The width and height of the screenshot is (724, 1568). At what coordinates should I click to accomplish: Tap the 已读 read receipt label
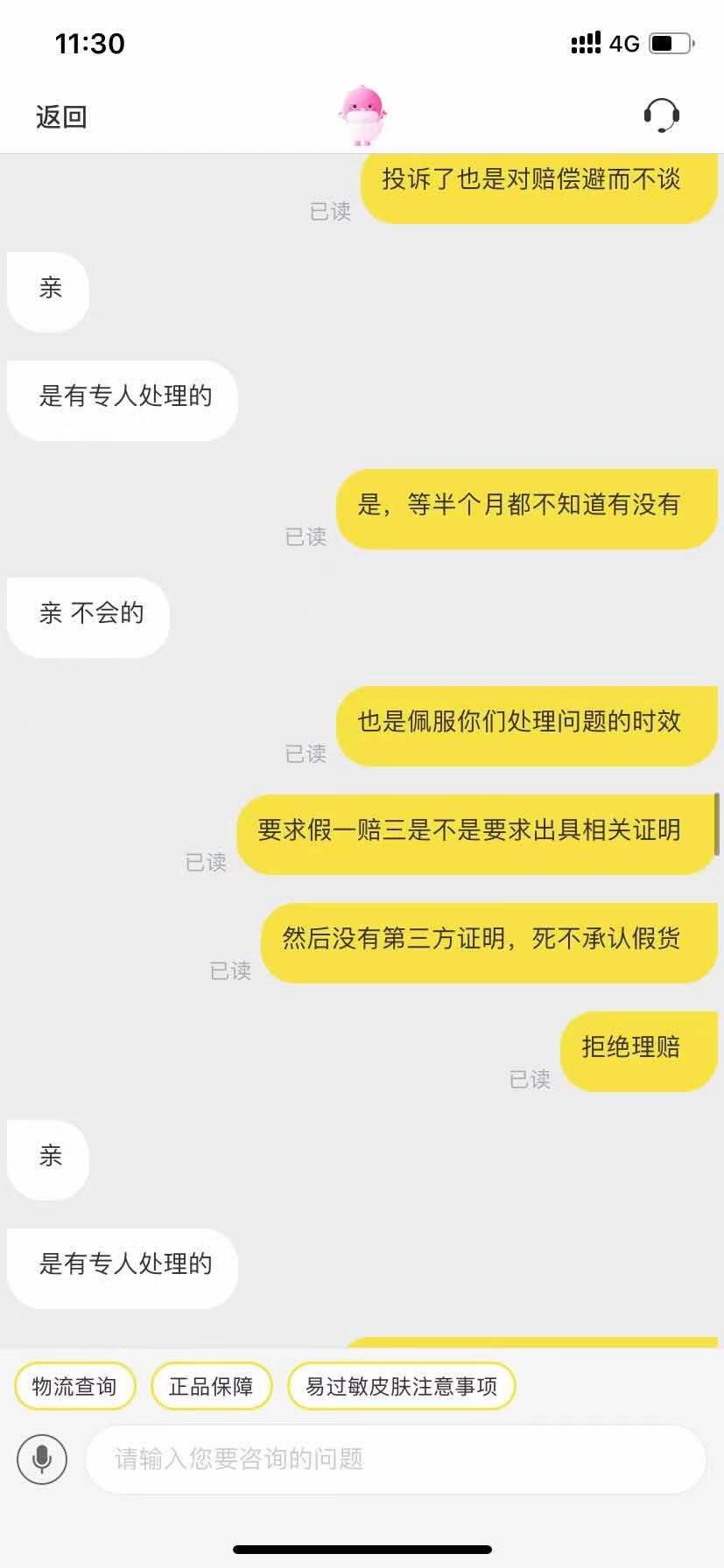tap(329, 213)
